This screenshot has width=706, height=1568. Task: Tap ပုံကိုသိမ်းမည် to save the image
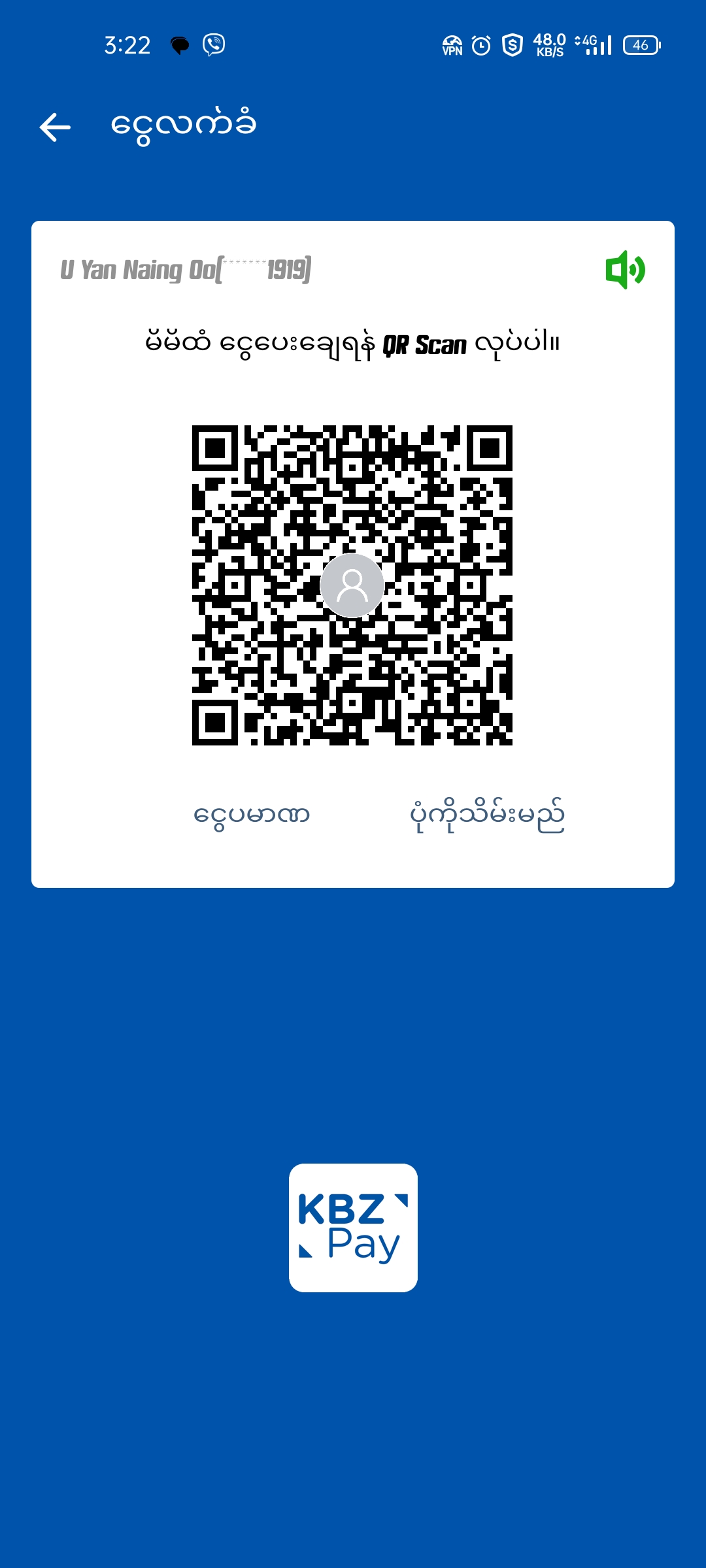pos(487,815)
